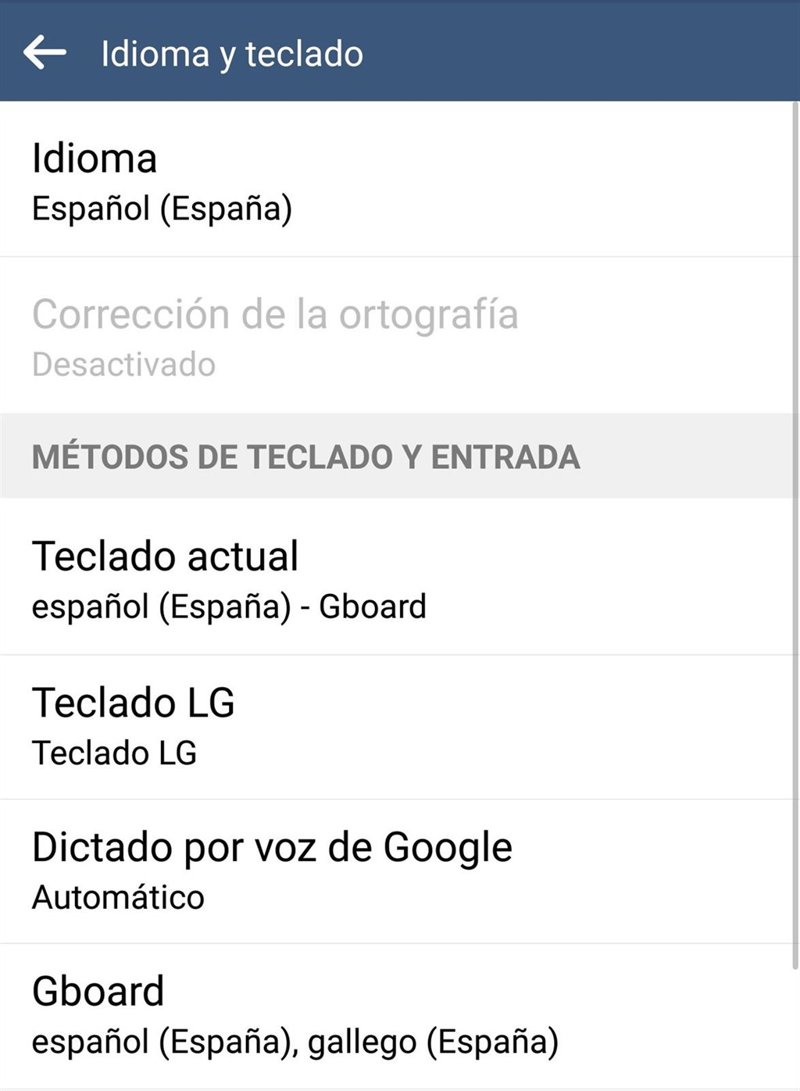Go back from Idioma y teclado

click(x=45, y=53)
